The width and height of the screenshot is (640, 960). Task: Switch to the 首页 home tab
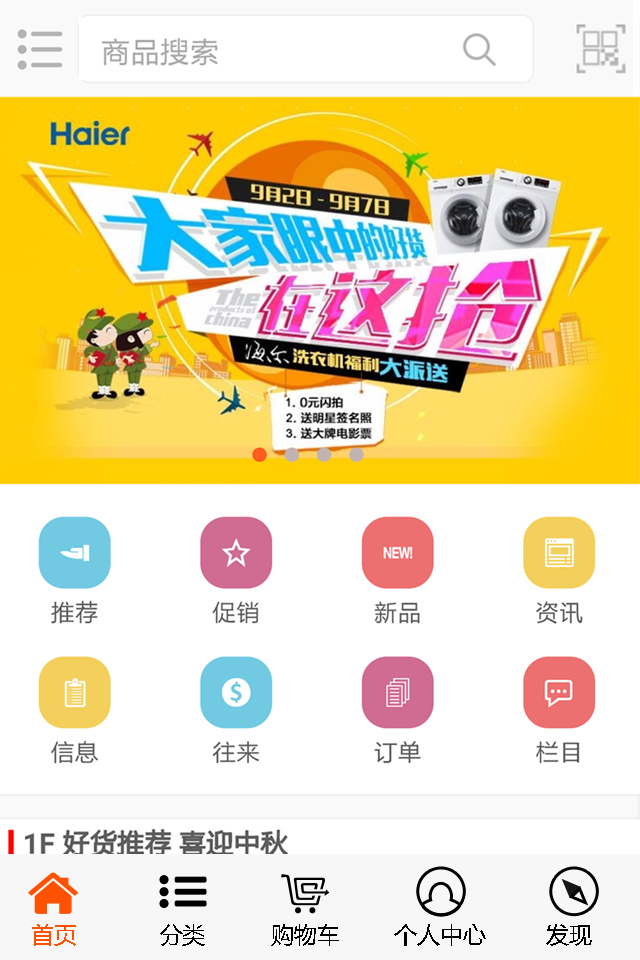tap(53, 908)
